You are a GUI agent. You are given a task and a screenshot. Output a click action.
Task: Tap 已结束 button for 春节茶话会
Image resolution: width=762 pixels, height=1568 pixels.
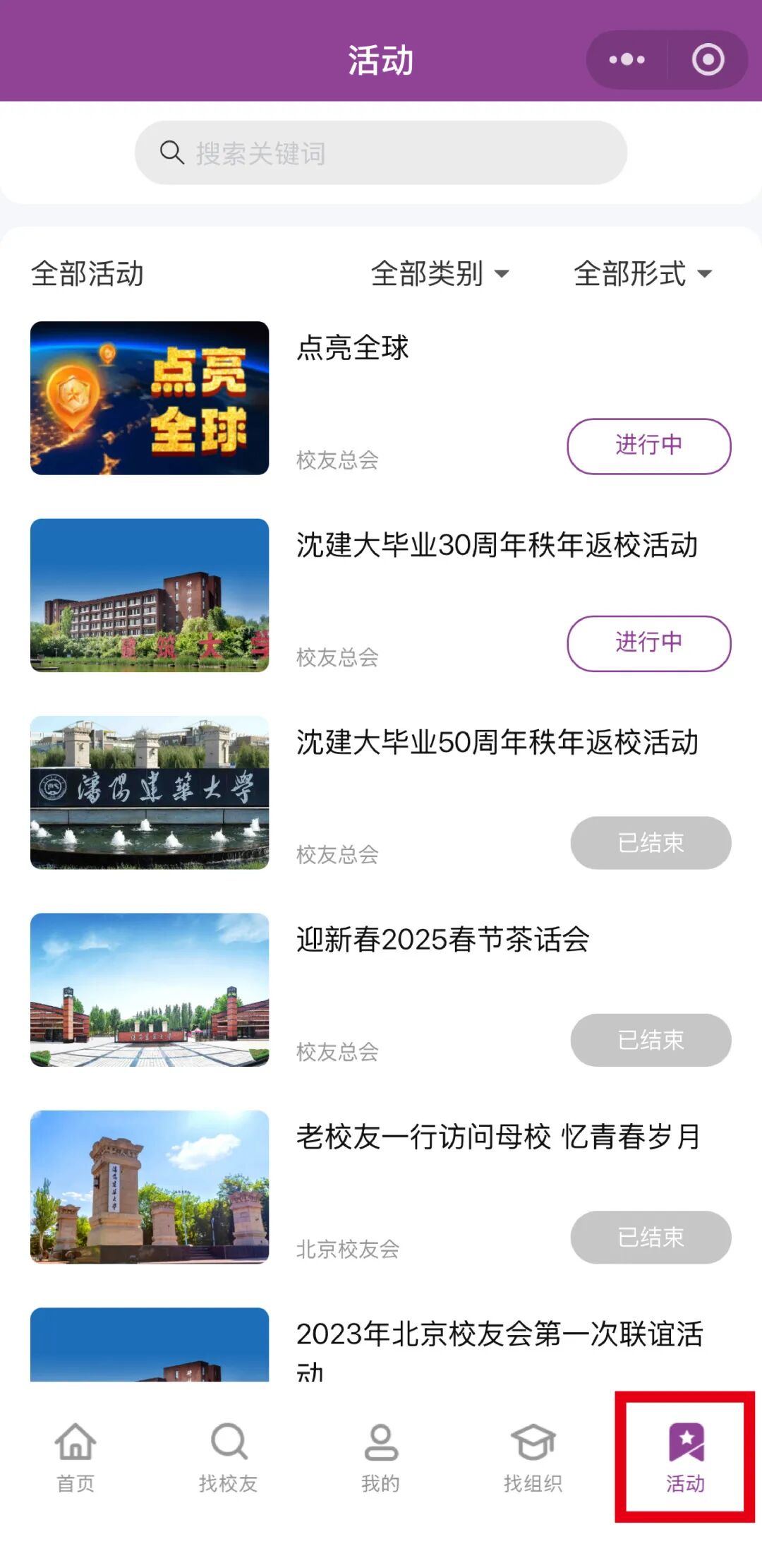point(650,1039)
